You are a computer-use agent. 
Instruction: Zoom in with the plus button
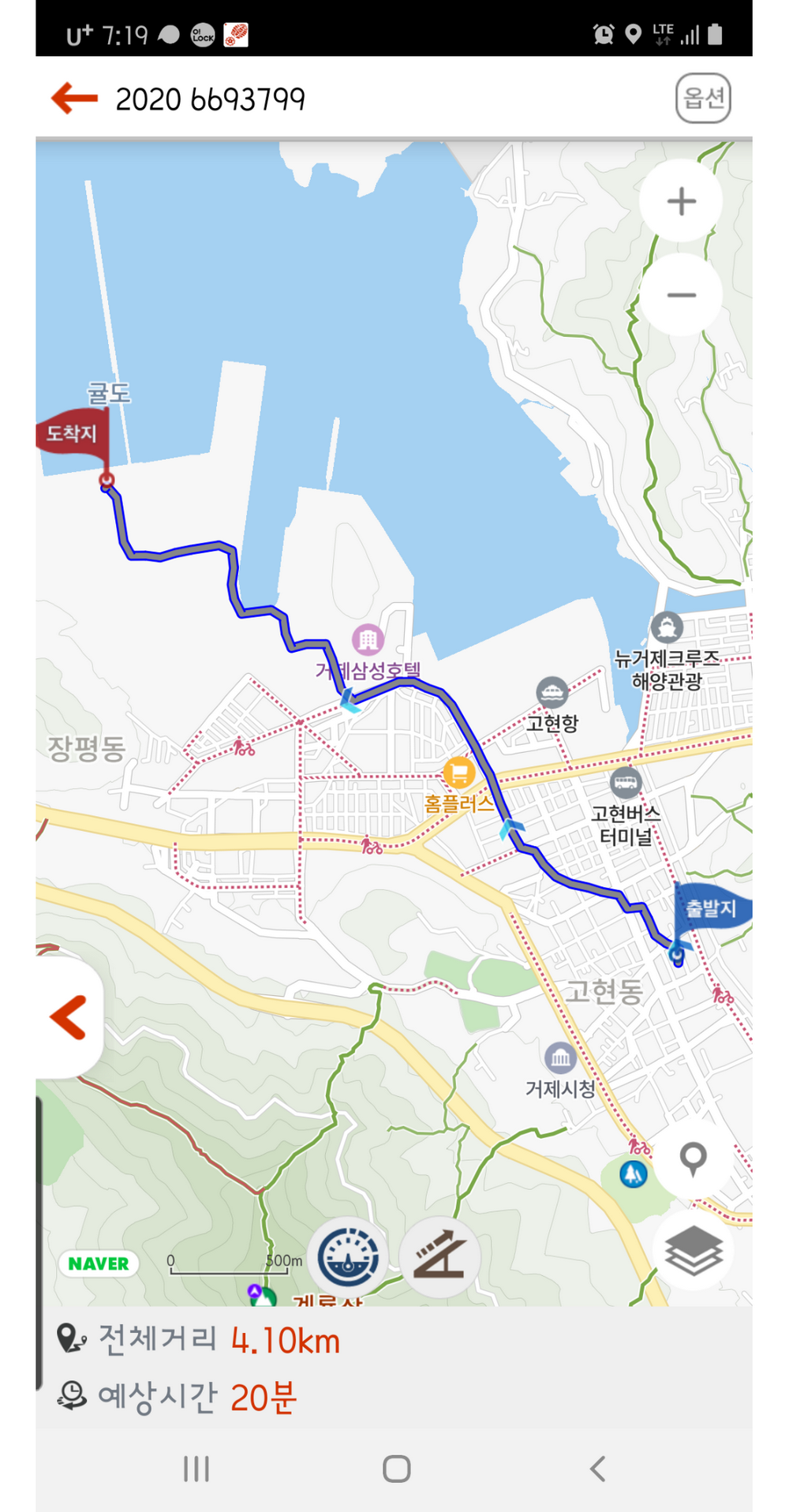pyautogui.click(x=681, y=202)
